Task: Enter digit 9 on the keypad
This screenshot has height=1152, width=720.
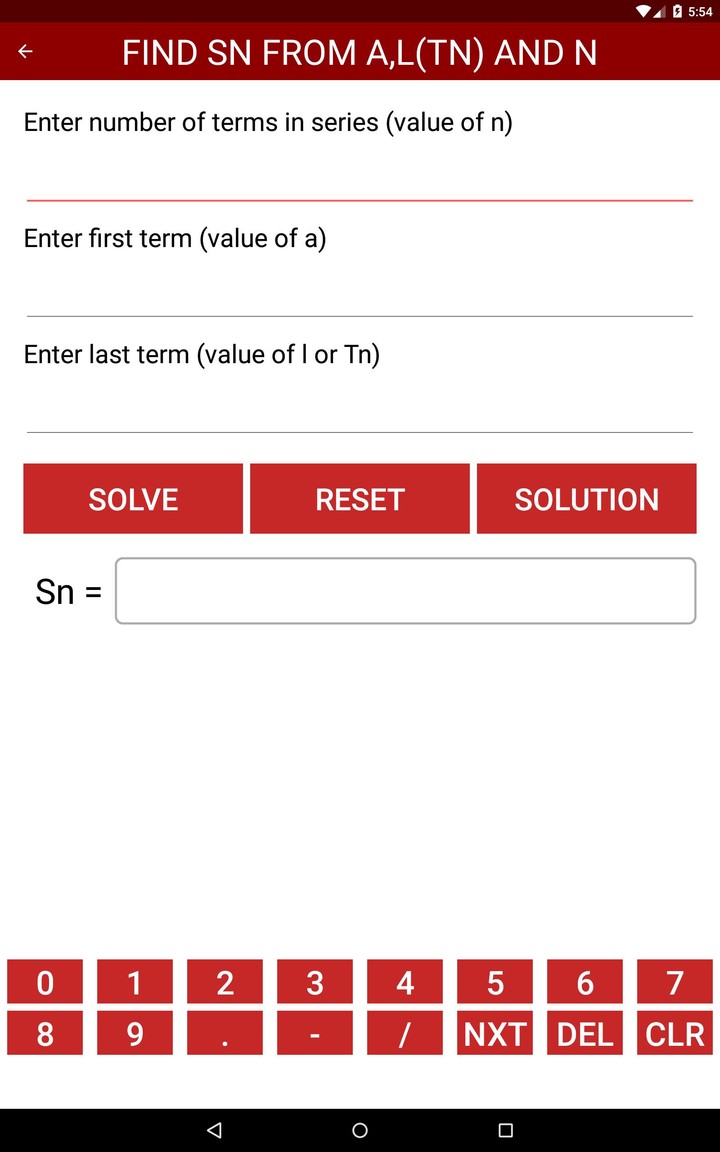Action: [135, 1033]
